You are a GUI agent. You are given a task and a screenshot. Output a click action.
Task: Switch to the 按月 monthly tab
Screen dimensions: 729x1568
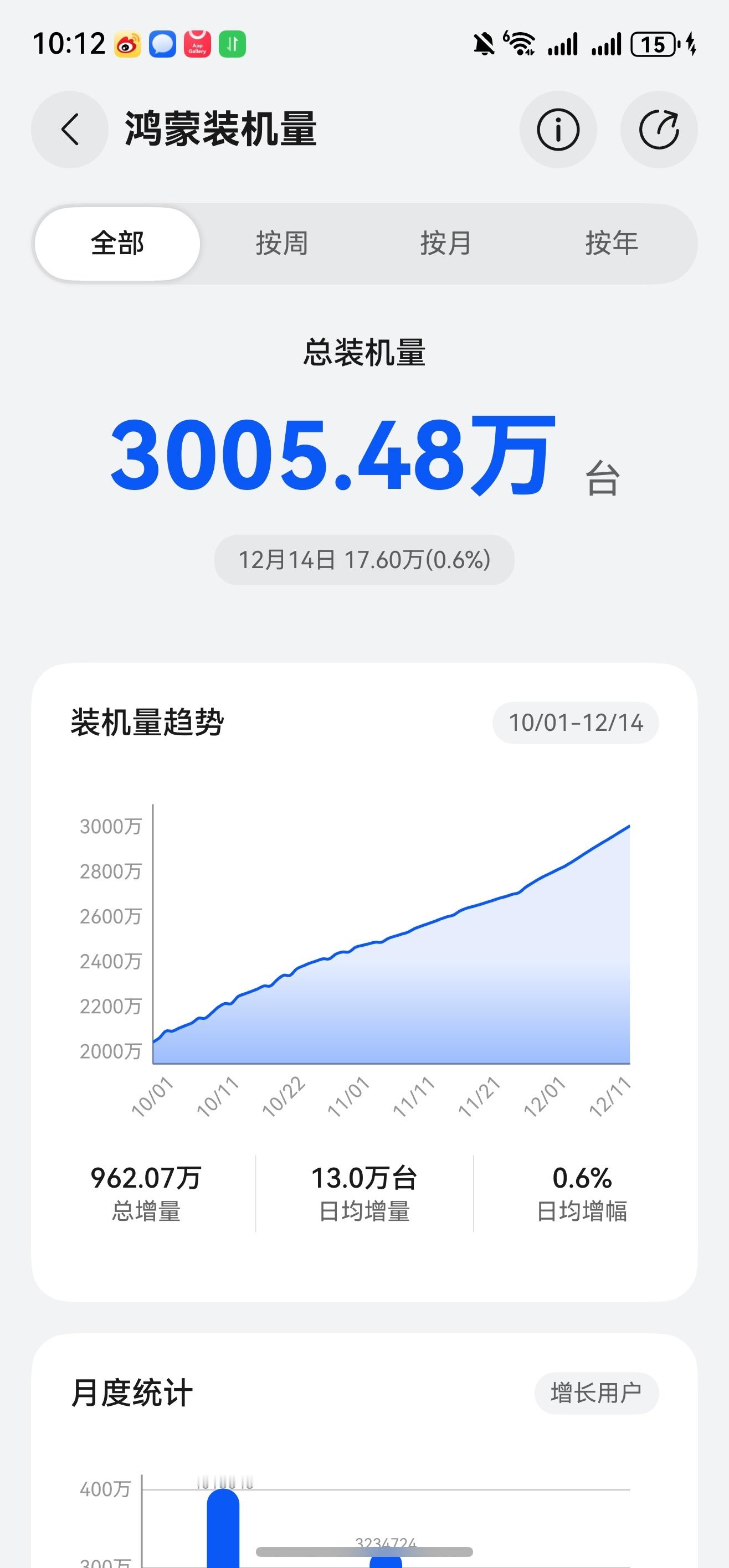click(446, 243)
